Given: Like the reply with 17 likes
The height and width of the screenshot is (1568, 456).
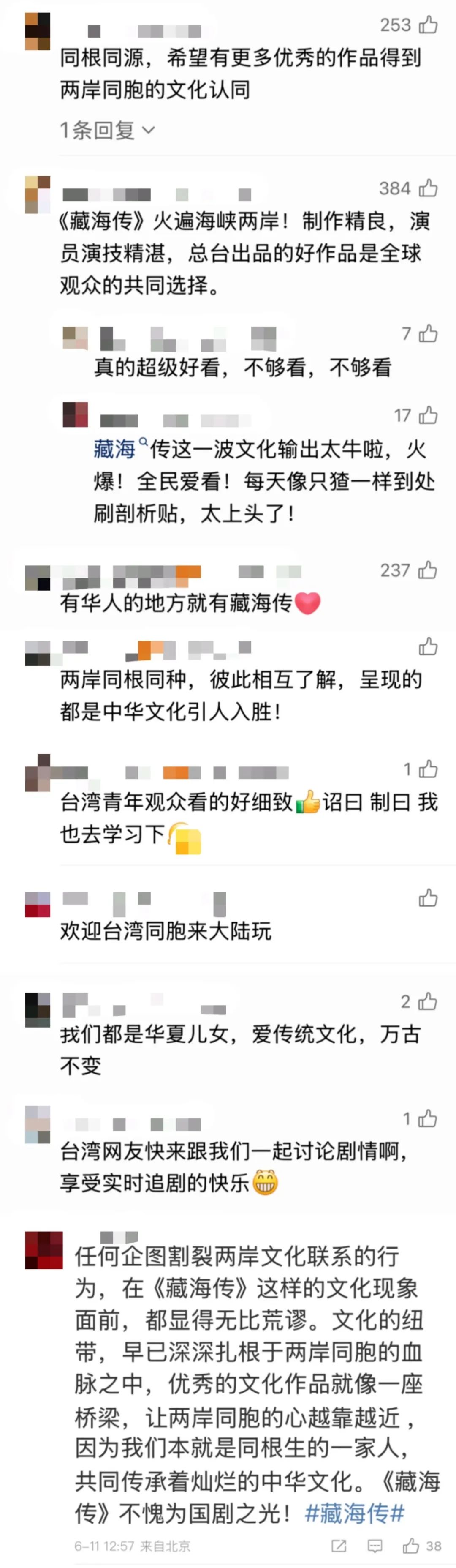Looking at the screenshot, I should [428, 415].
